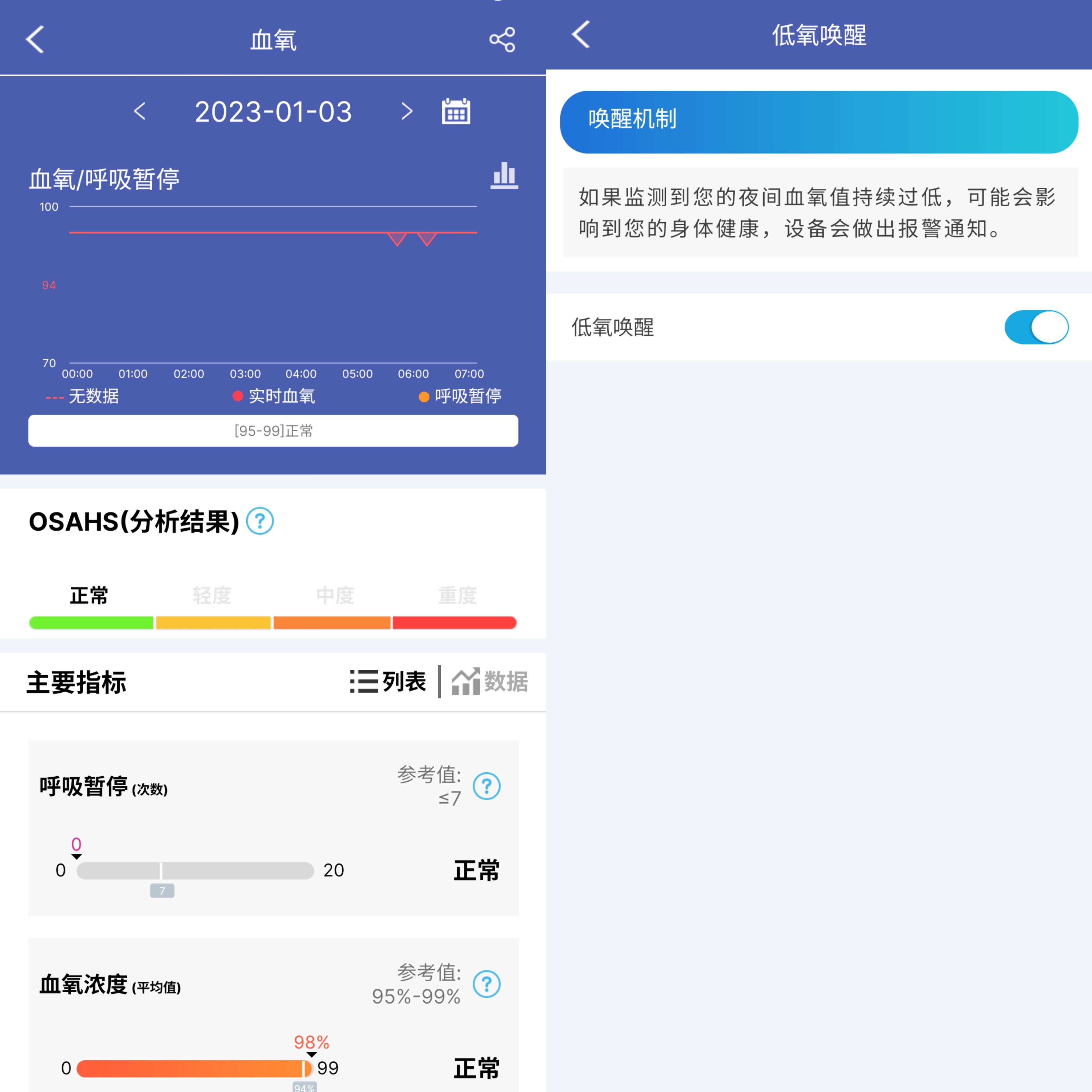Open help for 血氧浓度 reference value
Image resolution: width=1092 pixels, height=1092 pixels.
point(486,984)
